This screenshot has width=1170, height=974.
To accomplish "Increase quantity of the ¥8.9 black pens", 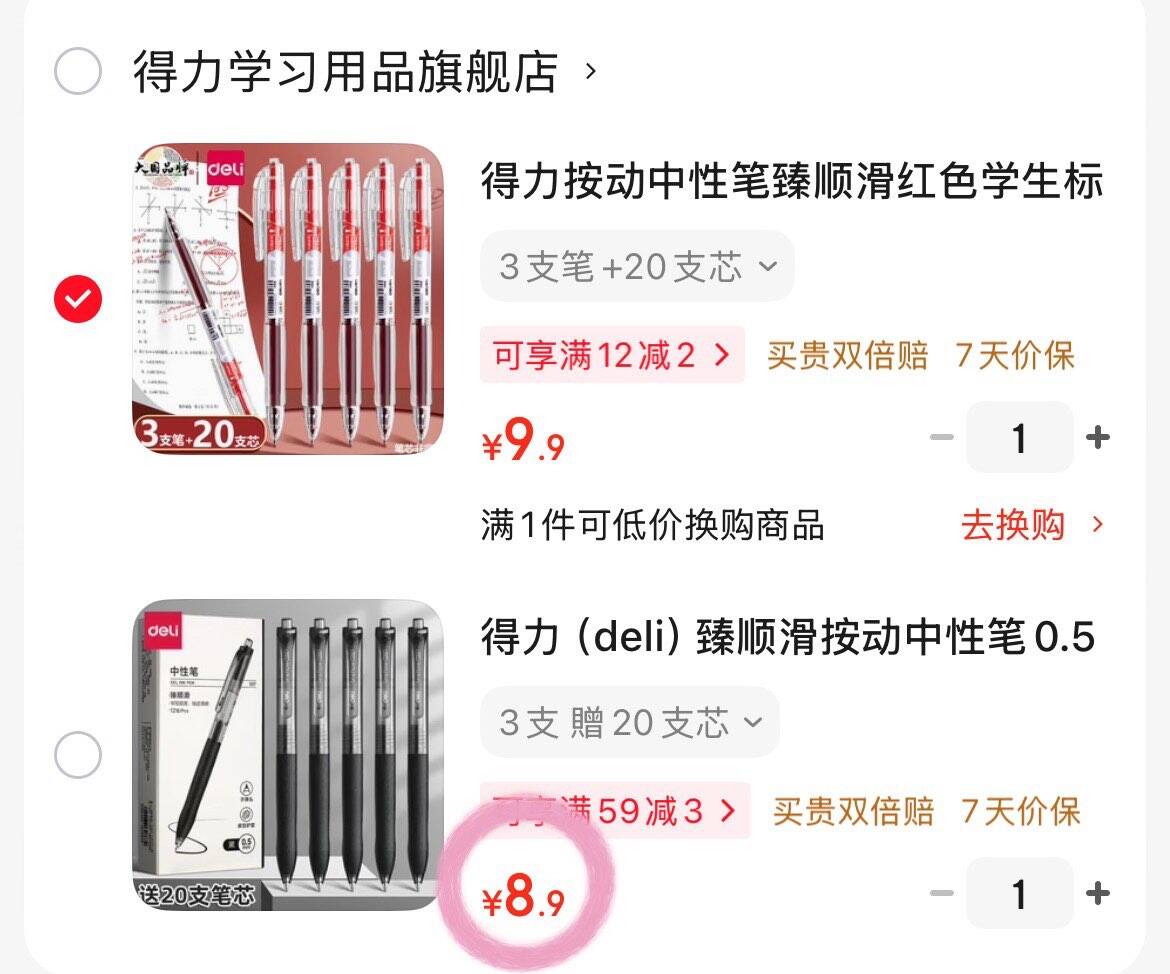I will [1098, 893].
